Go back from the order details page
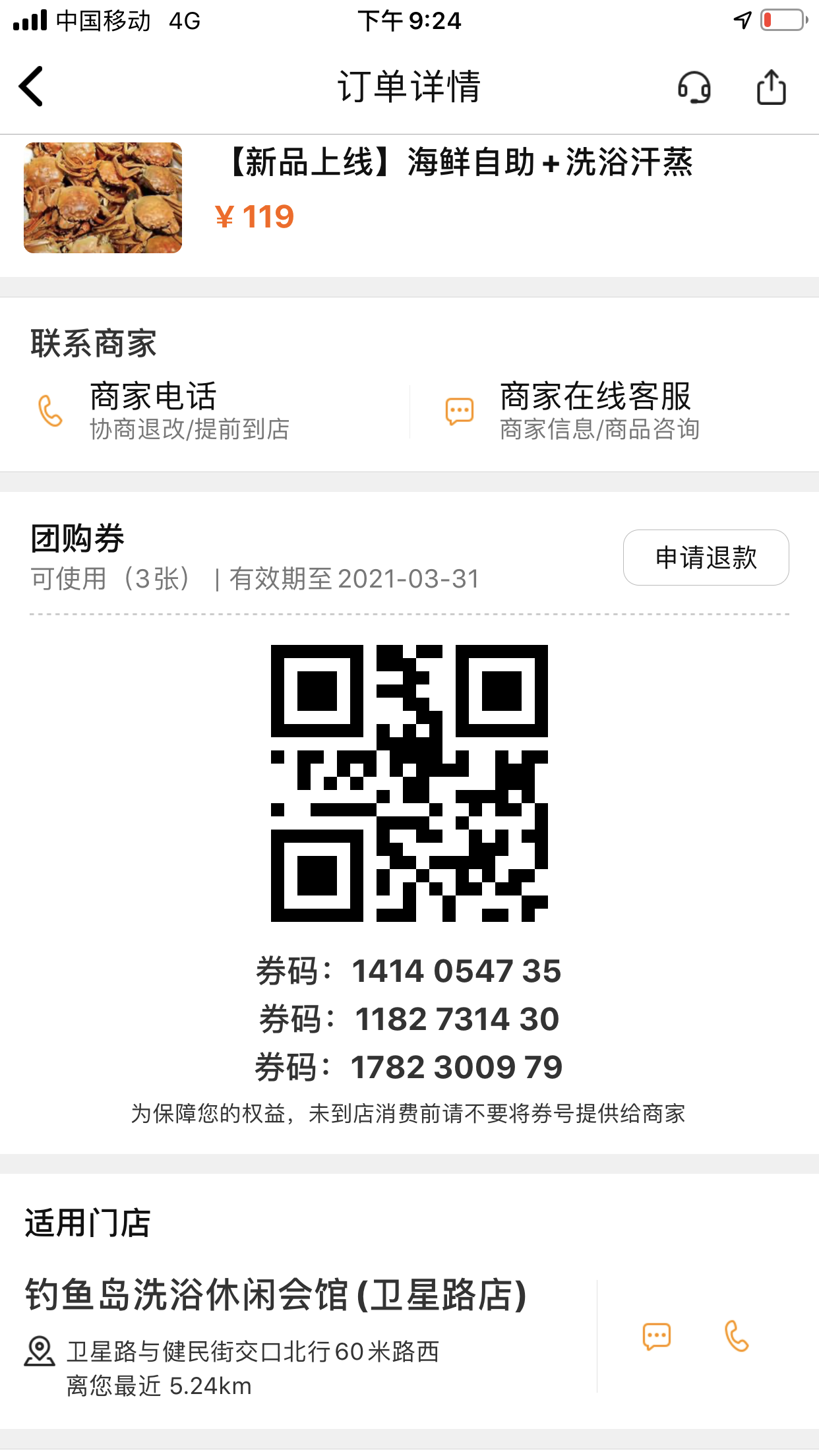This screenshot has width=819, height=1456. (31, 86)
